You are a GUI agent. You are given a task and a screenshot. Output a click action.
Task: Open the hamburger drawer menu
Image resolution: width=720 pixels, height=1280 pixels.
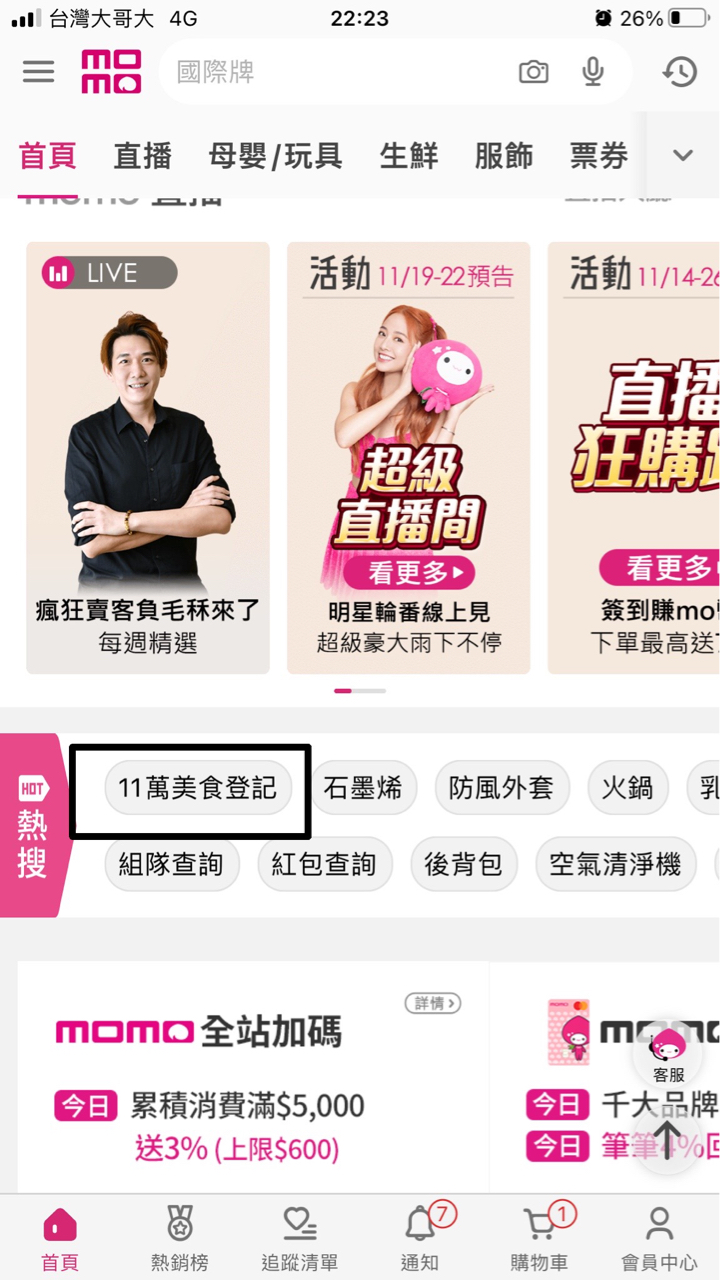click(x=38, y=72)
